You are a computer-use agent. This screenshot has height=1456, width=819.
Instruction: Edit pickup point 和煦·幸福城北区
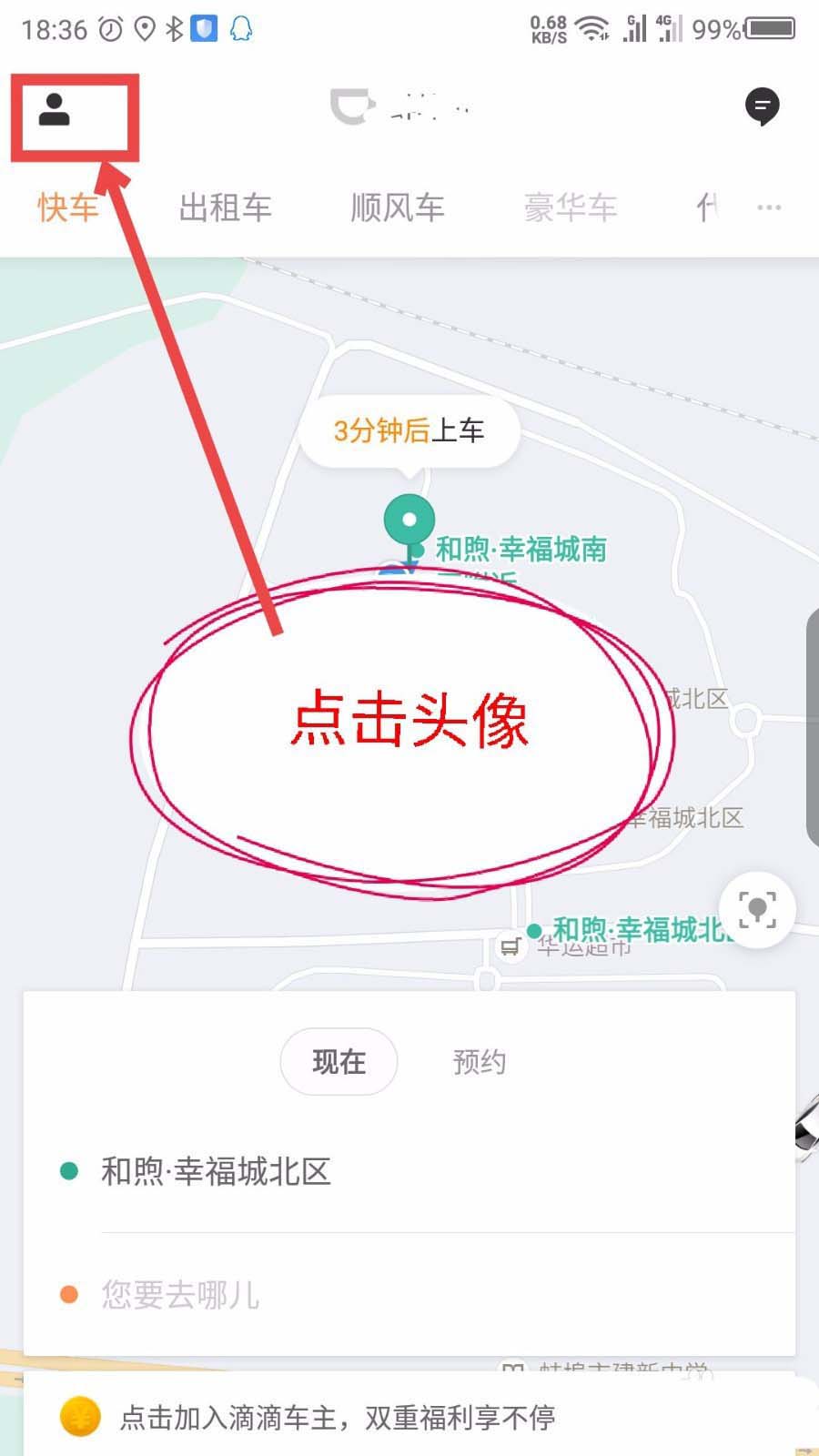point(216,1171)
